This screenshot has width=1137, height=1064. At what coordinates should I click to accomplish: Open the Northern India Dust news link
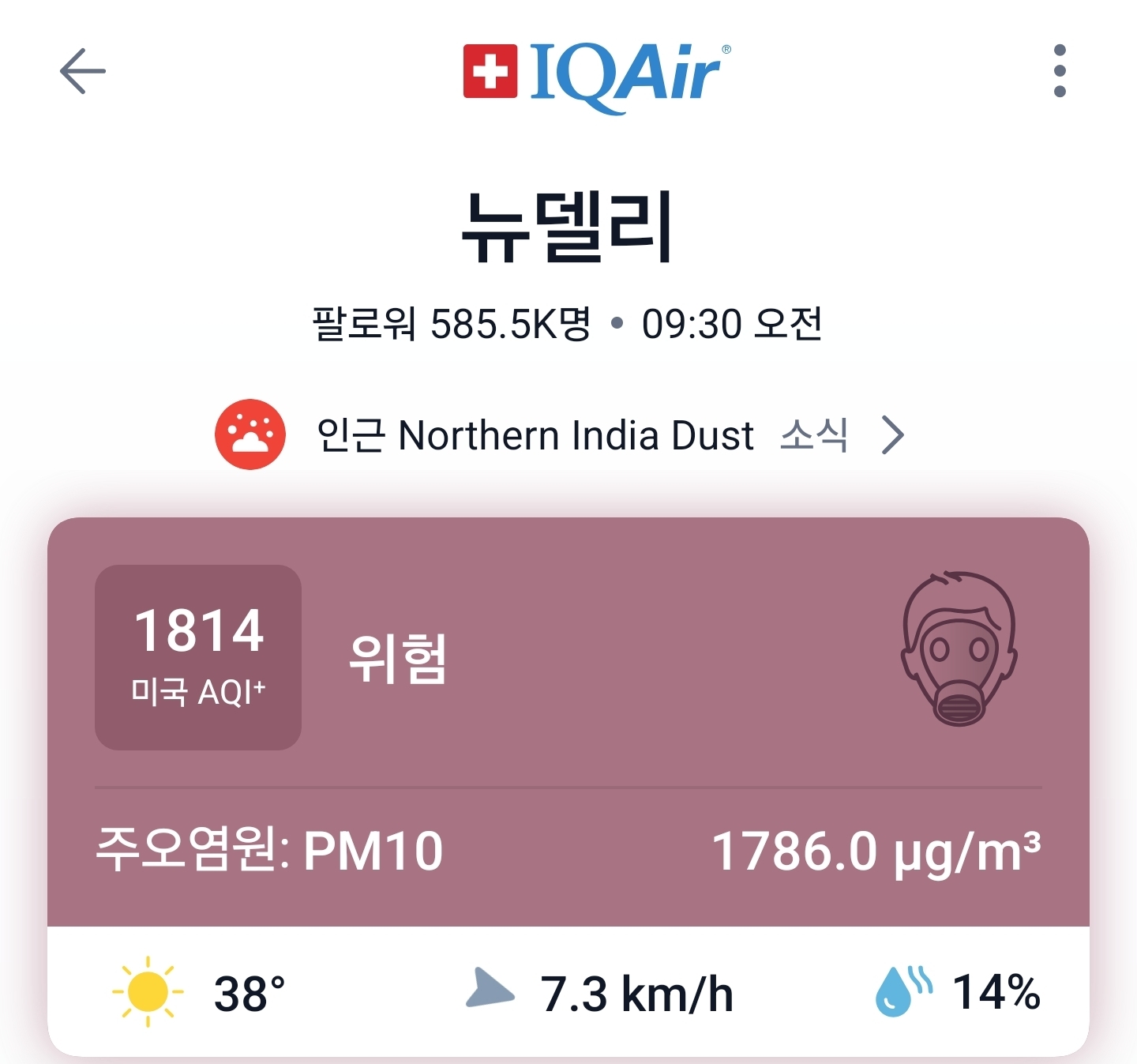coord(561,435)
